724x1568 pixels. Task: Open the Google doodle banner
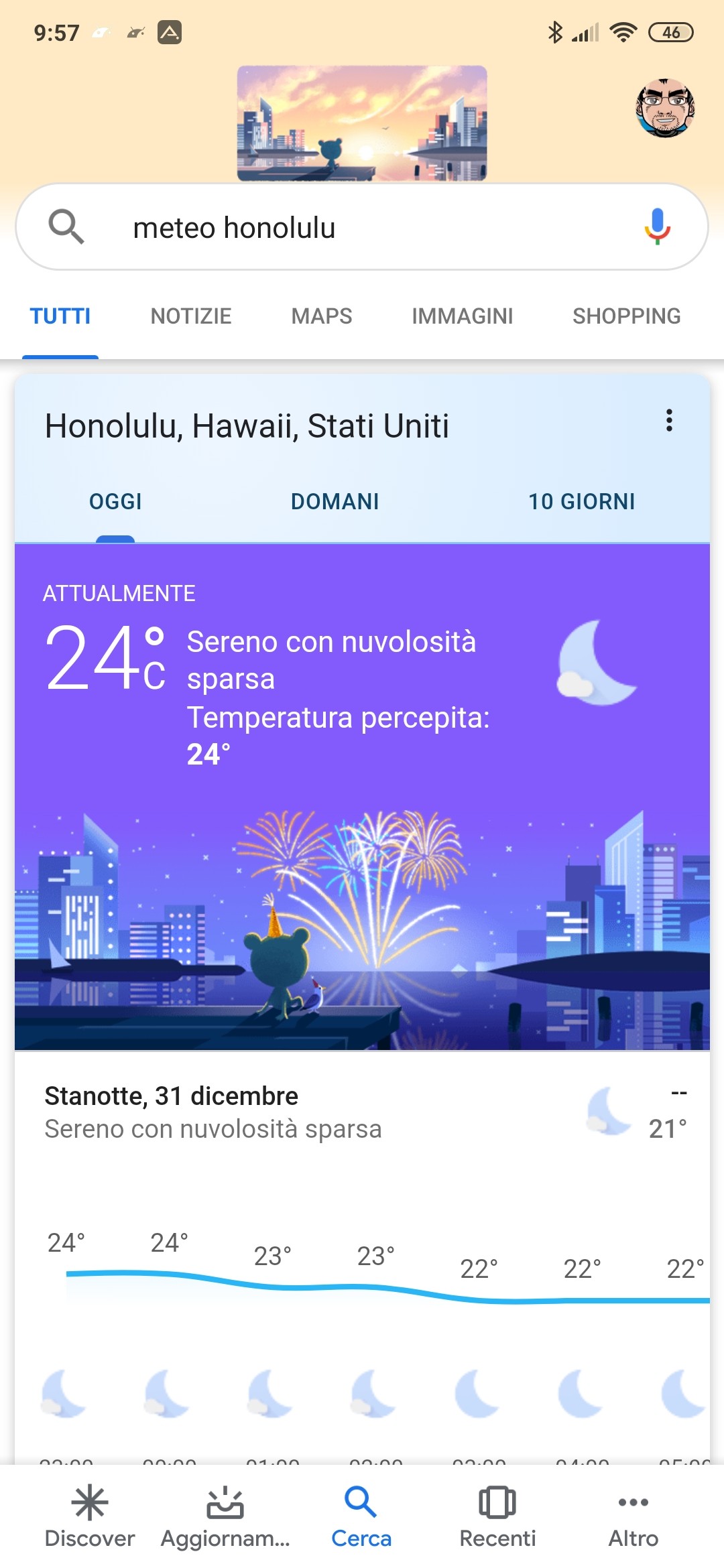(362, 123)
